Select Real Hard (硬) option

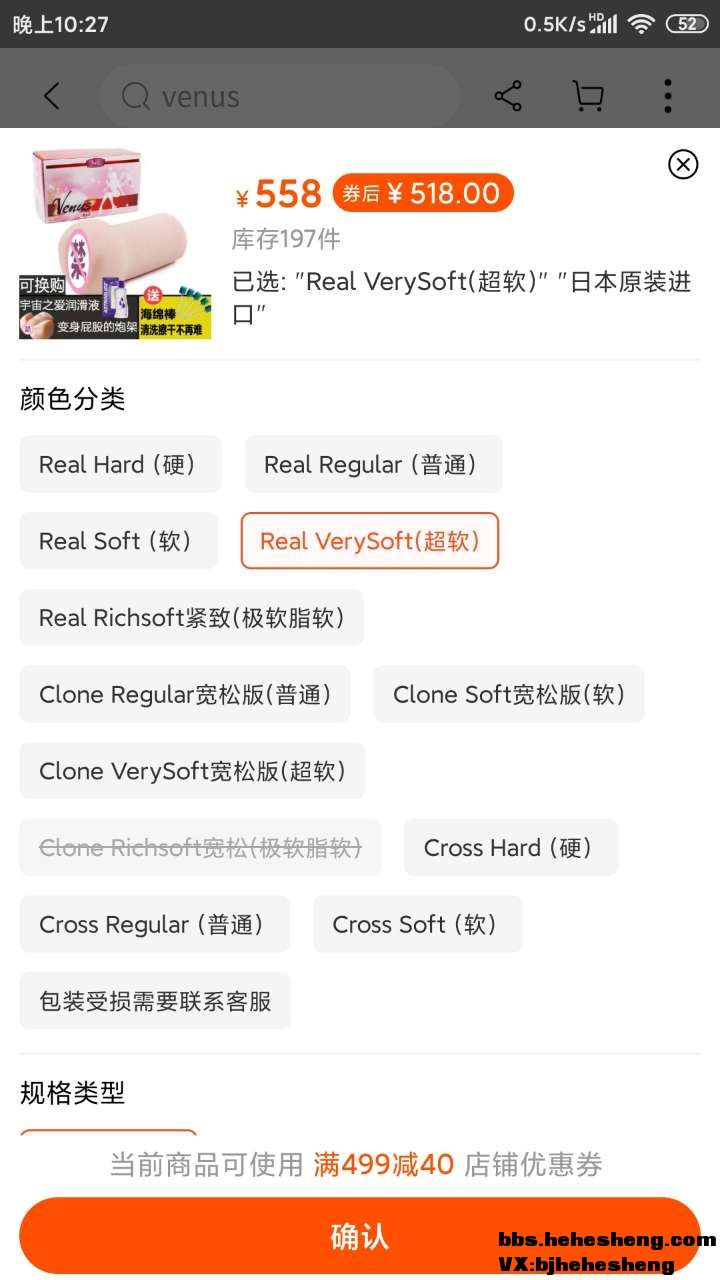[120, 464]
